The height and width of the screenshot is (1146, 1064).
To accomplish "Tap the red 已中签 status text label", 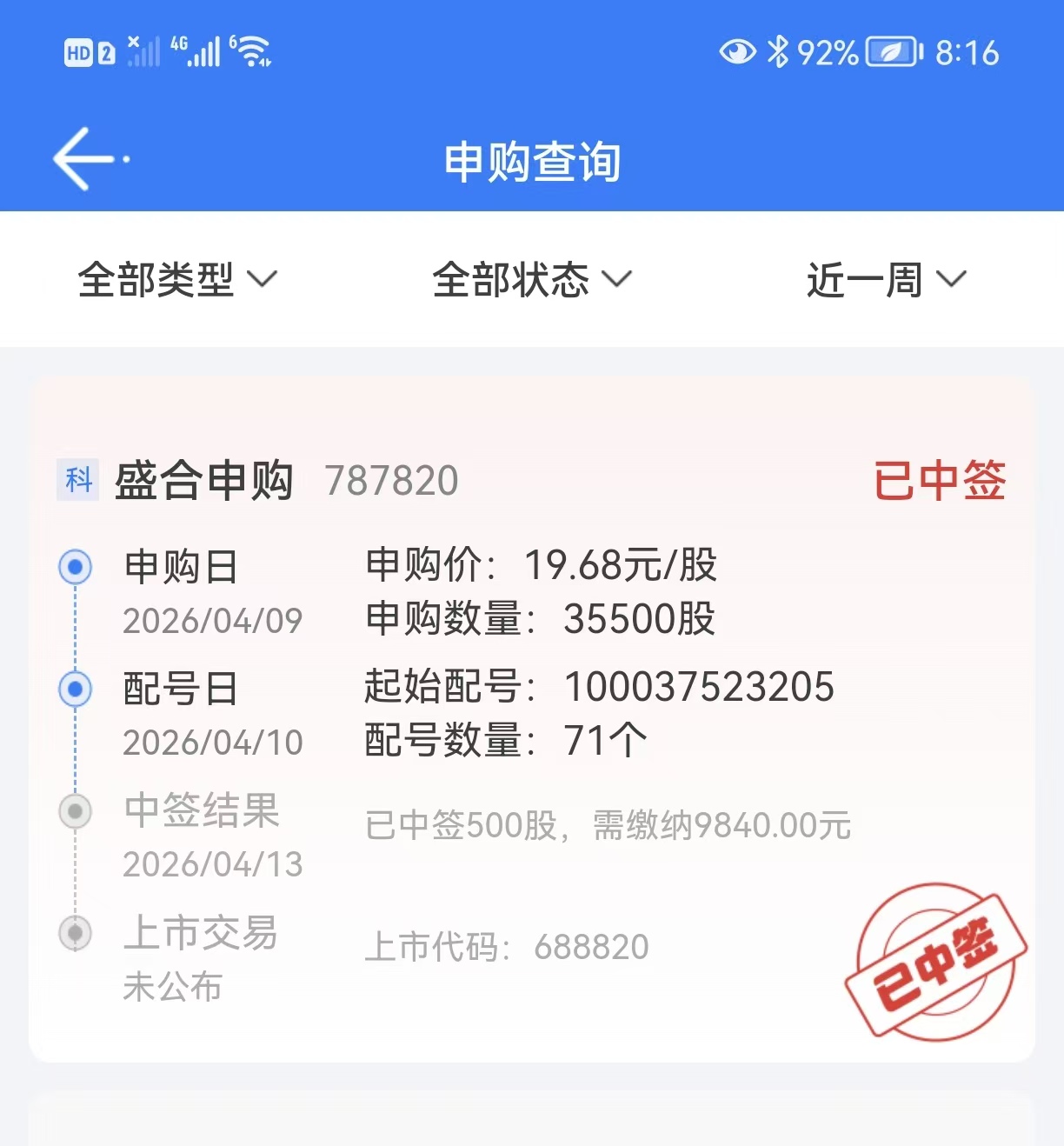I will (940, 479).
